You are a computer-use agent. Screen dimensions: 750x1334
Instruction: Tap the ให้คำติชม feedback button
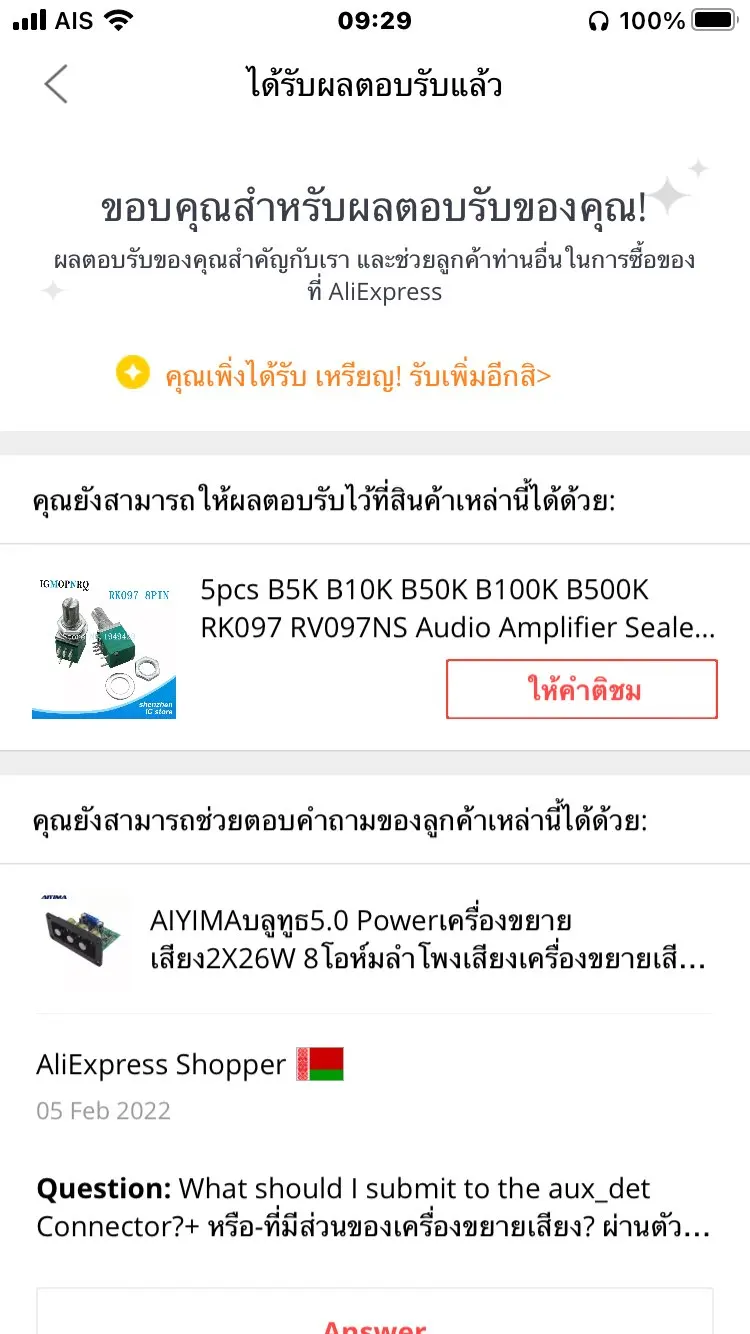tap(582, 689)
